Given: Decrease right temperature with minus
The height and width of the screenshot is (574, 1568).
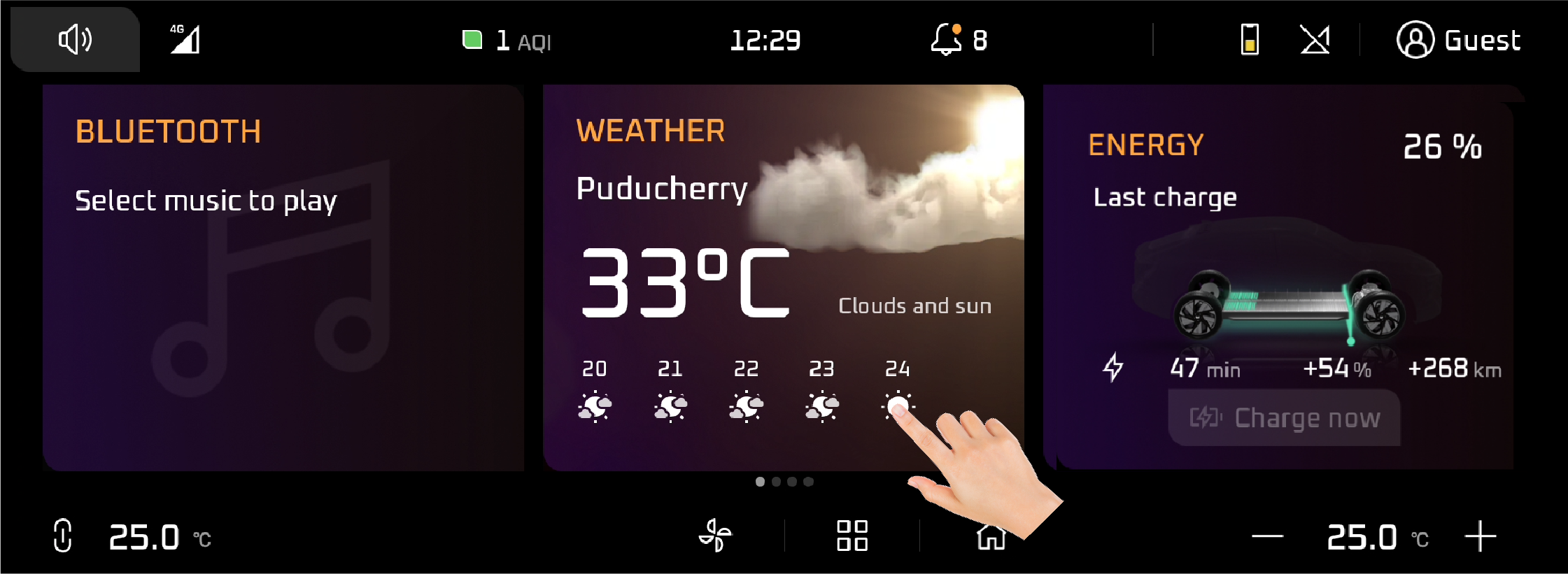Looking at the screenshot, I should (1267, 537).
